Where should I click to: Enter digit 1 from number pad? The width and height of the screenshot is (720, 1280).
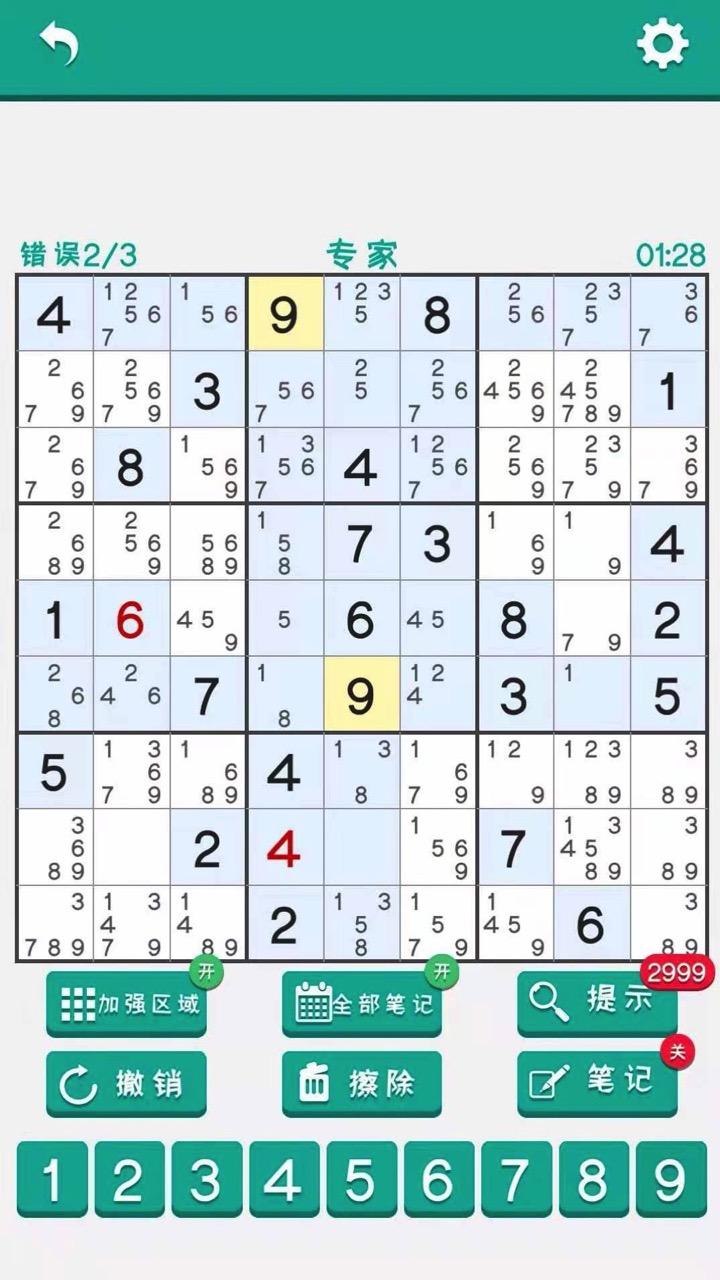pos(51,1181)
